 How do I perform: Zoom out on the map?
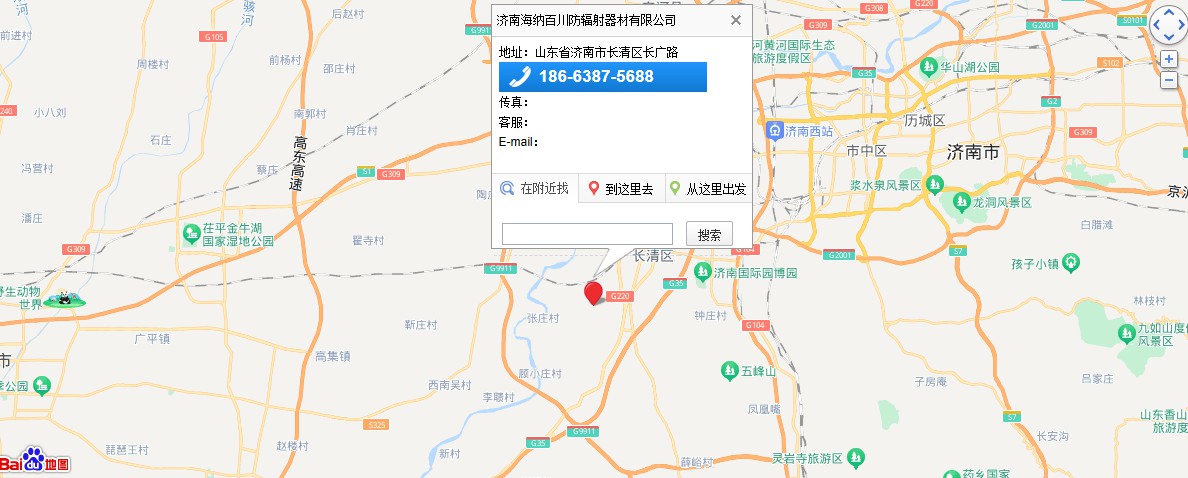[1168, 79]
